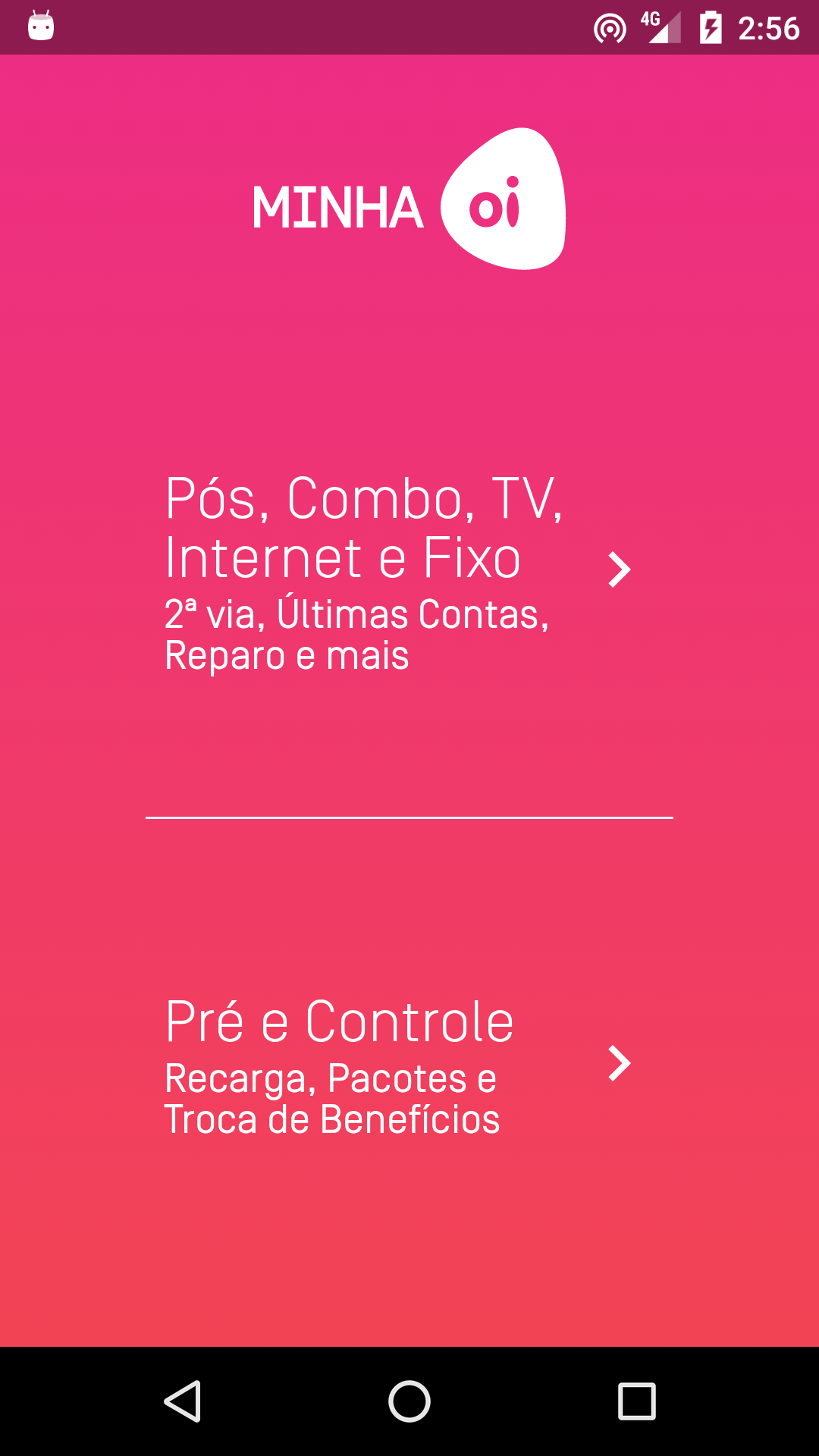Tap the charging battery icon
The width and height of the screenshot is (819, 1456).
[711, 27]
